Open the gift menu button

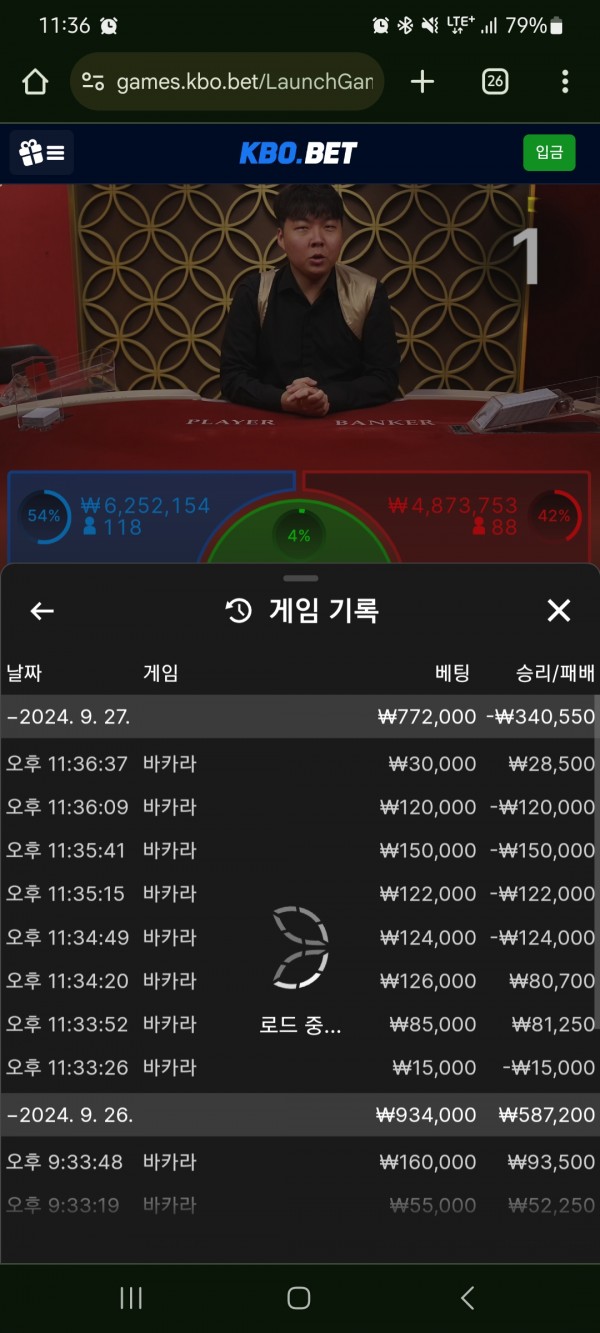(x=42, y=153)
